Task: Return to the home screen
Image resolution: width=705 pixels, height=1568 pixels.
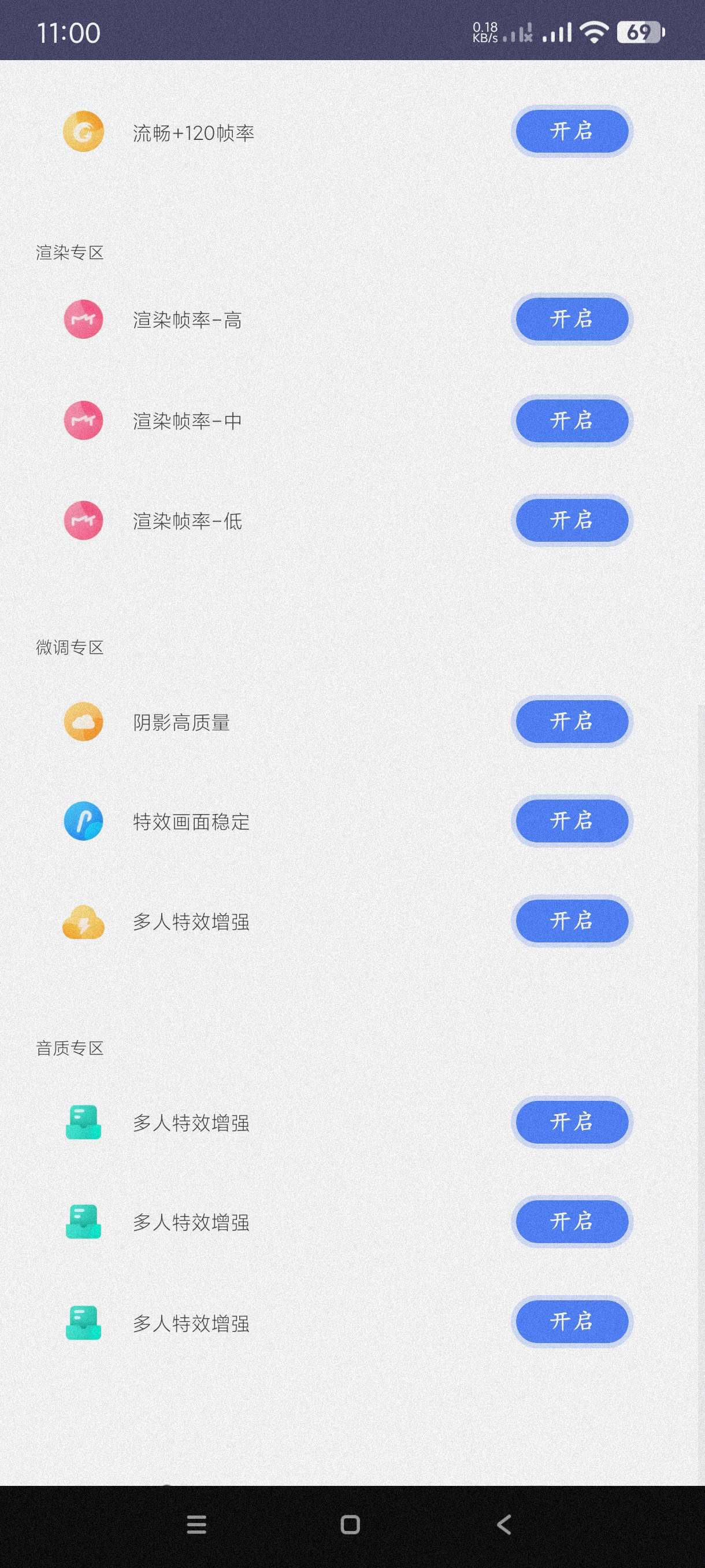Action: (x=350, y=1525)
